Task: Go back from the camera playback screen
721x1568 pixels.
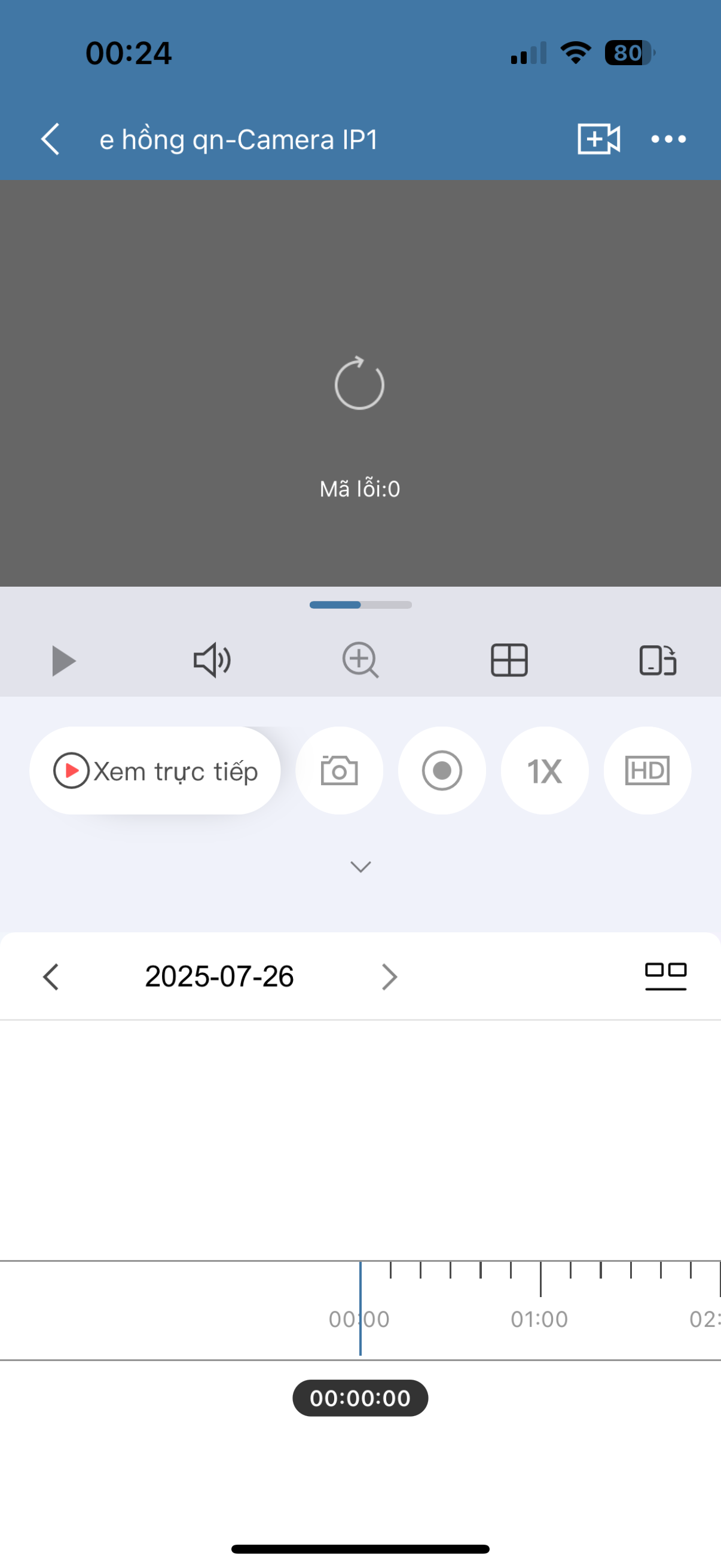Action: [50, 139]
